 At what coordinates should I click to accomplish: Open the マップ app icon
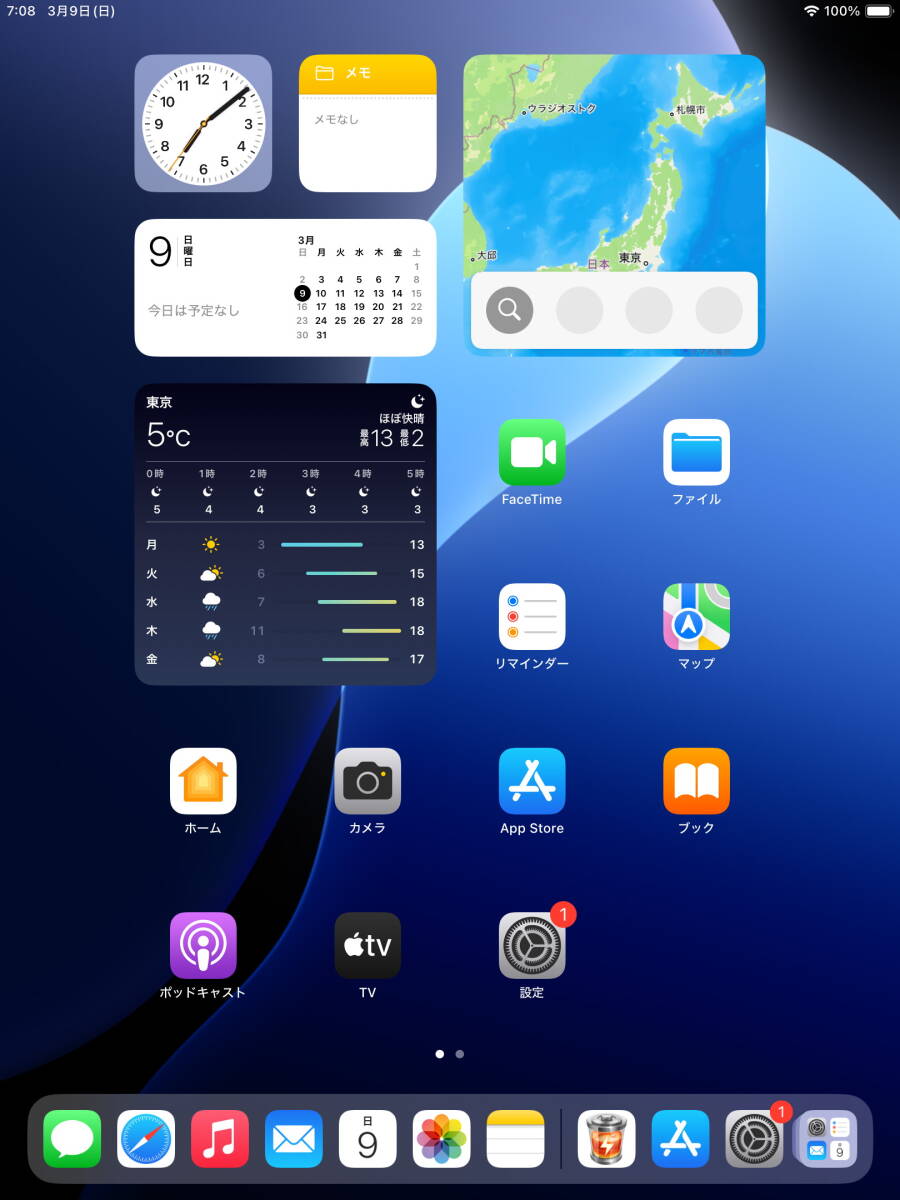coord(696,617)
